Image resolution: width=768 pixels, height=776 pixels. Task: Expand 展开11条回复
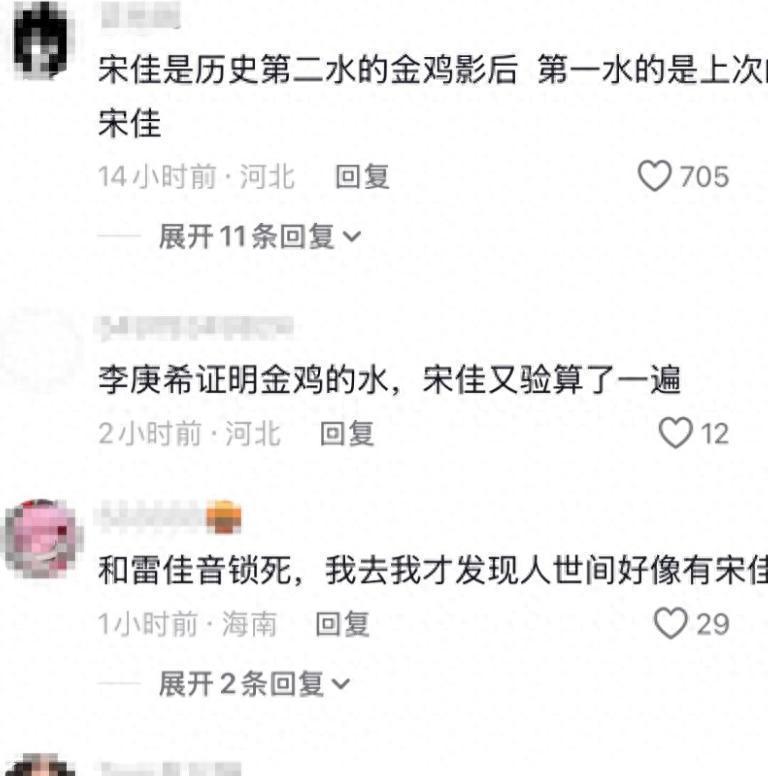point(260,236)
